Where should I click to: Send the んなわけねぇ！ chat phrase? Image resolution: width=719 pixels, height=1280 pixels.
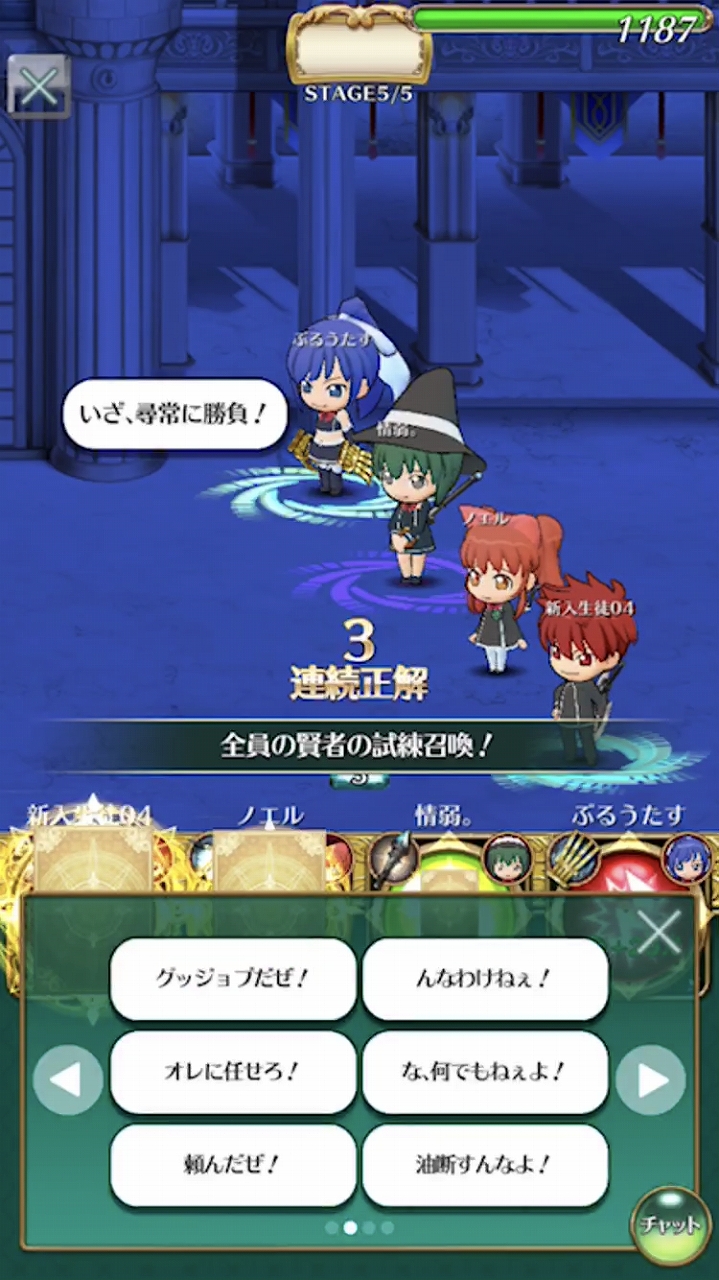coord(485,979)
